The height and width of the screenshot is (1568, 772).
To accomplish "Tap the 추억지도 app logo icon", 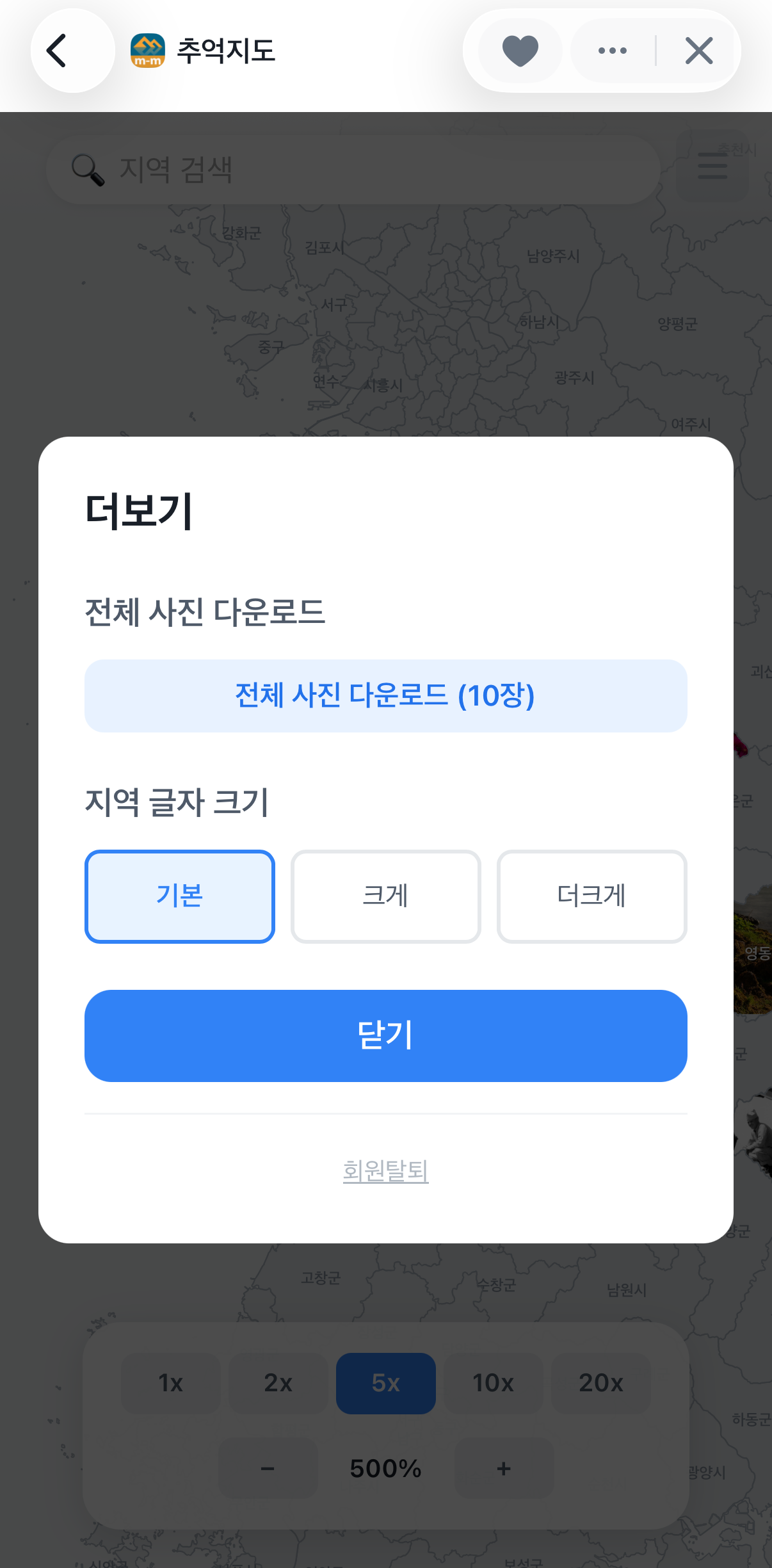I will 147,51.
